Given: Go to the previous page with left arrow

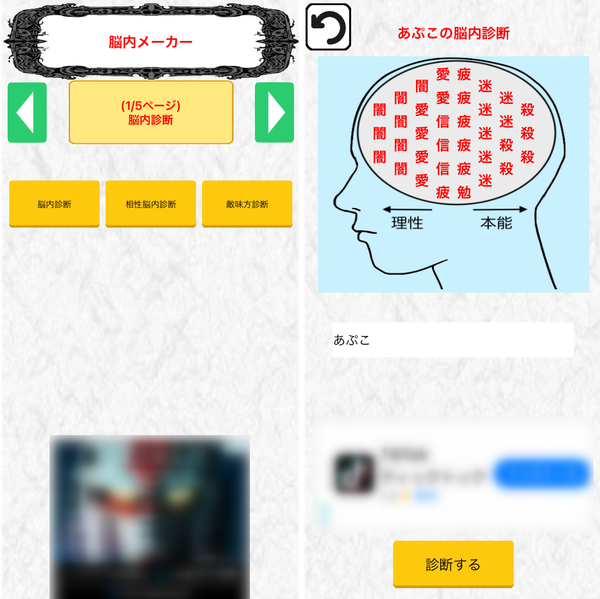Looking at the screenshot, I should (27, 113).
